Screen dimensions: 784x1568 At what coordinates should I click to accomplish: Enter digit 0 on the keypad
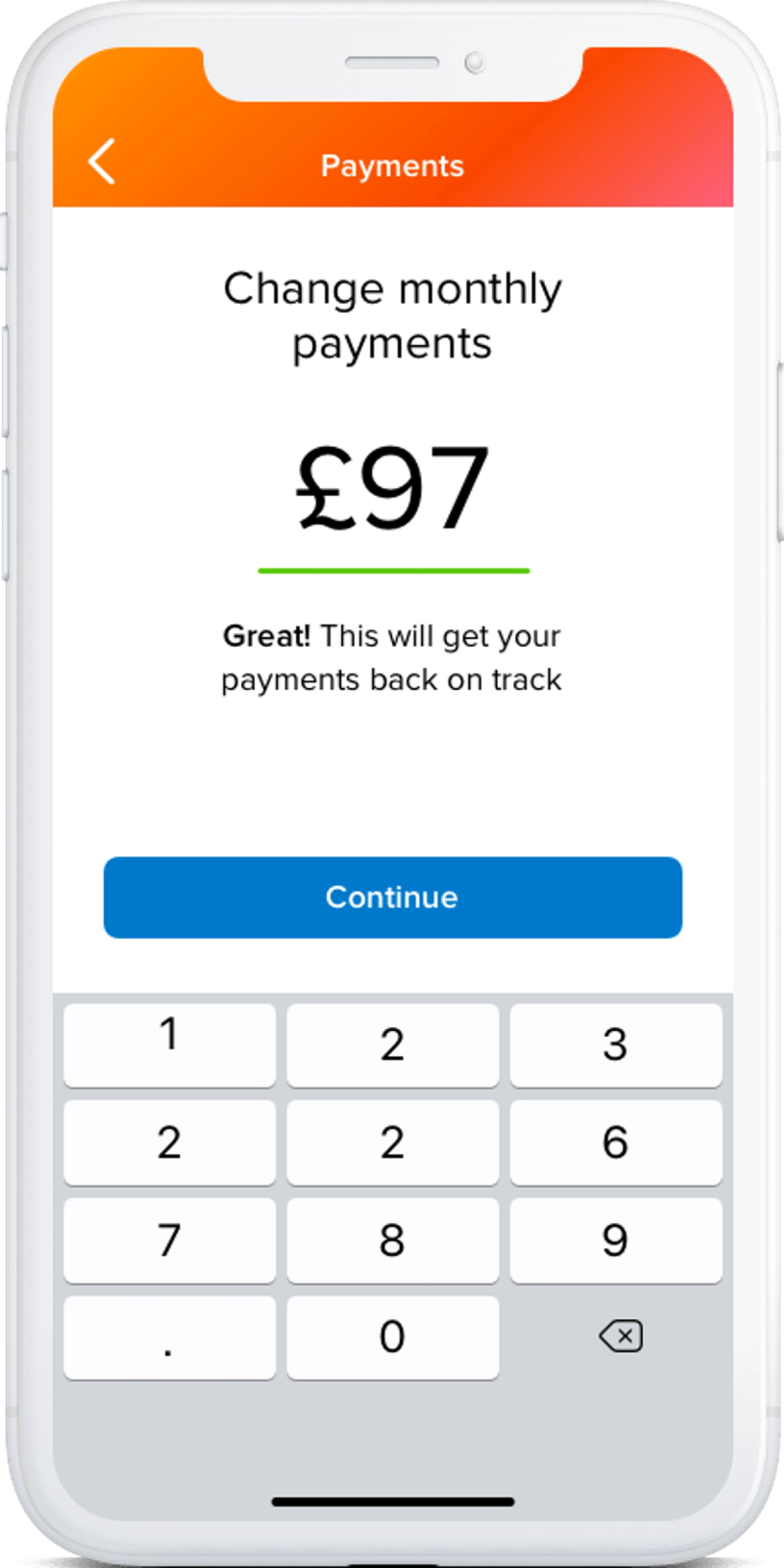tap(392, 1337)
